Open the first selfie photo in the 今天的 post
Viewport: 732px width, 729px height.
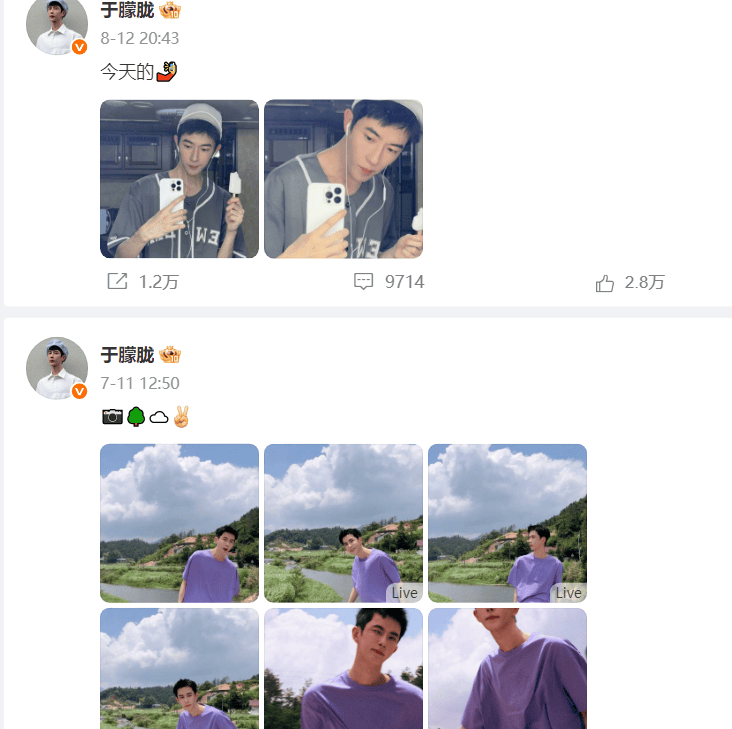[180, 179]
